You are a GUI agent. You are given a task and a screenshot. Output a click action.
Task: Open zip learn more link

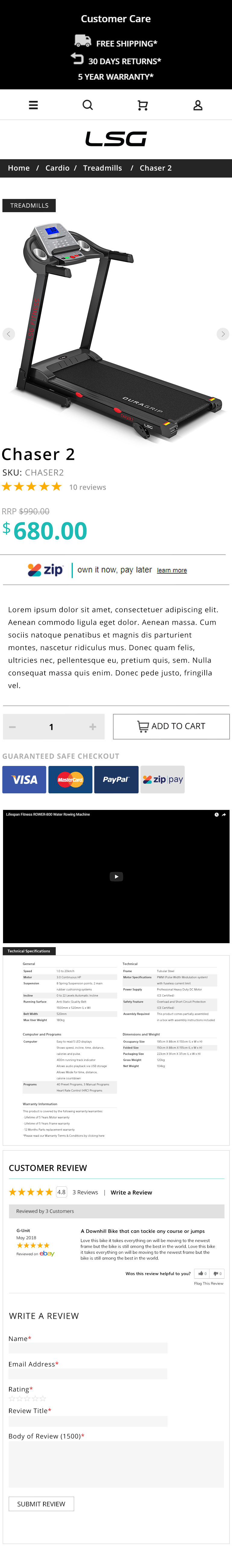(x=172, y=570)
